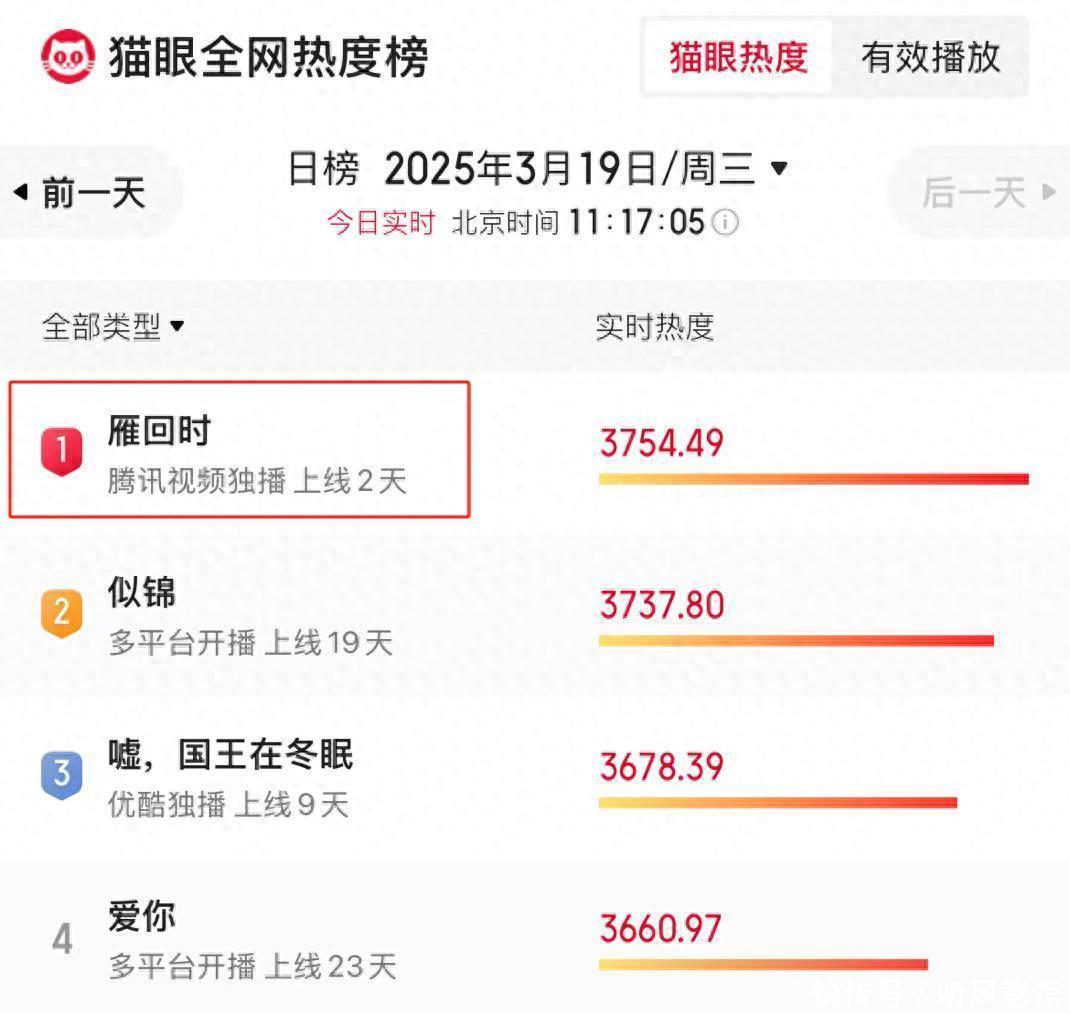The width and height of the screenshot is (1070, 1014).
Task: Go to the previous day with 前一天
Action: point(81,192)
